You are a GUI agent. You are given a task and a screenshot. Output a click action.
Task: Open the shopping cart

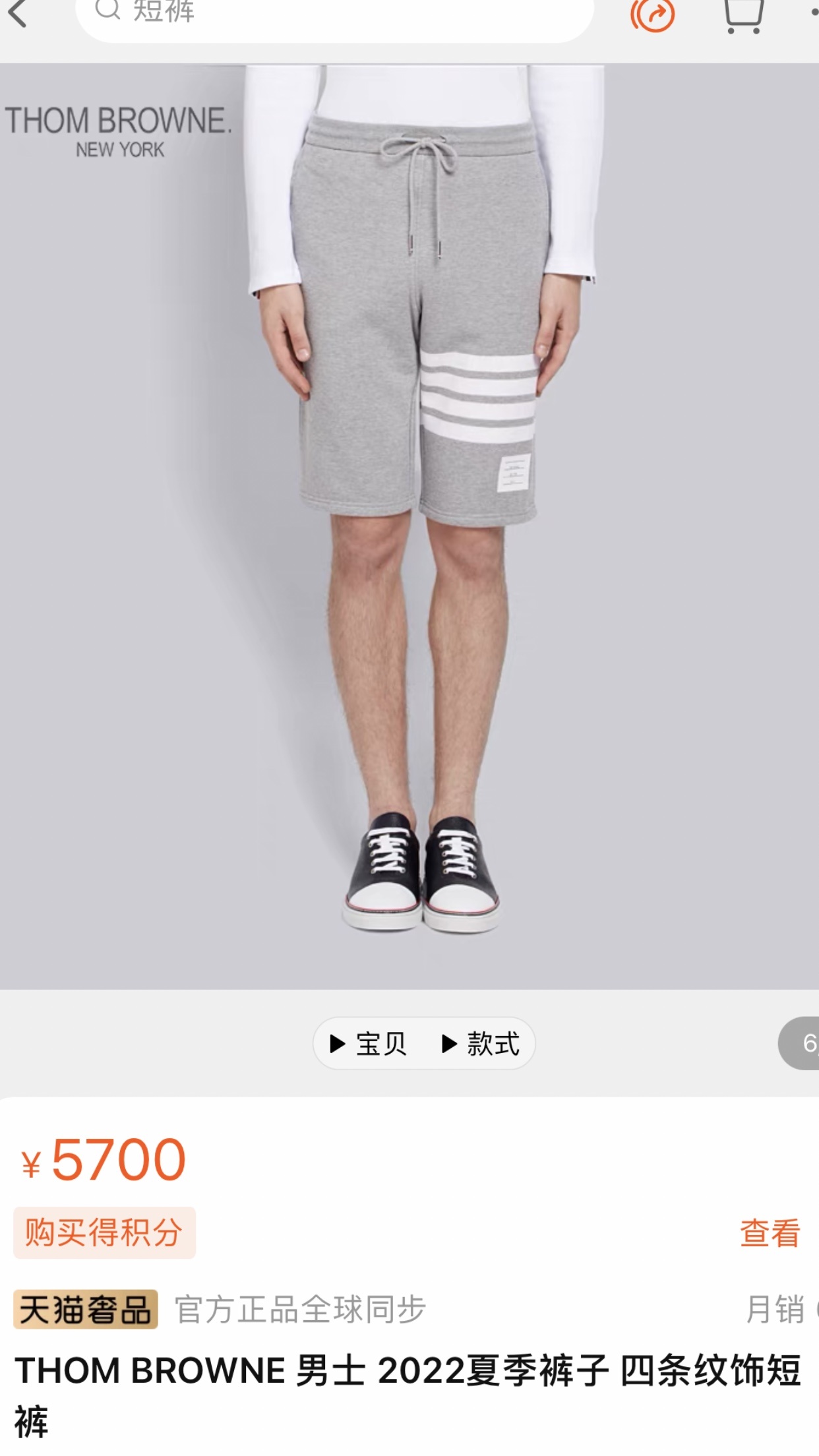(x=743, y=15)
